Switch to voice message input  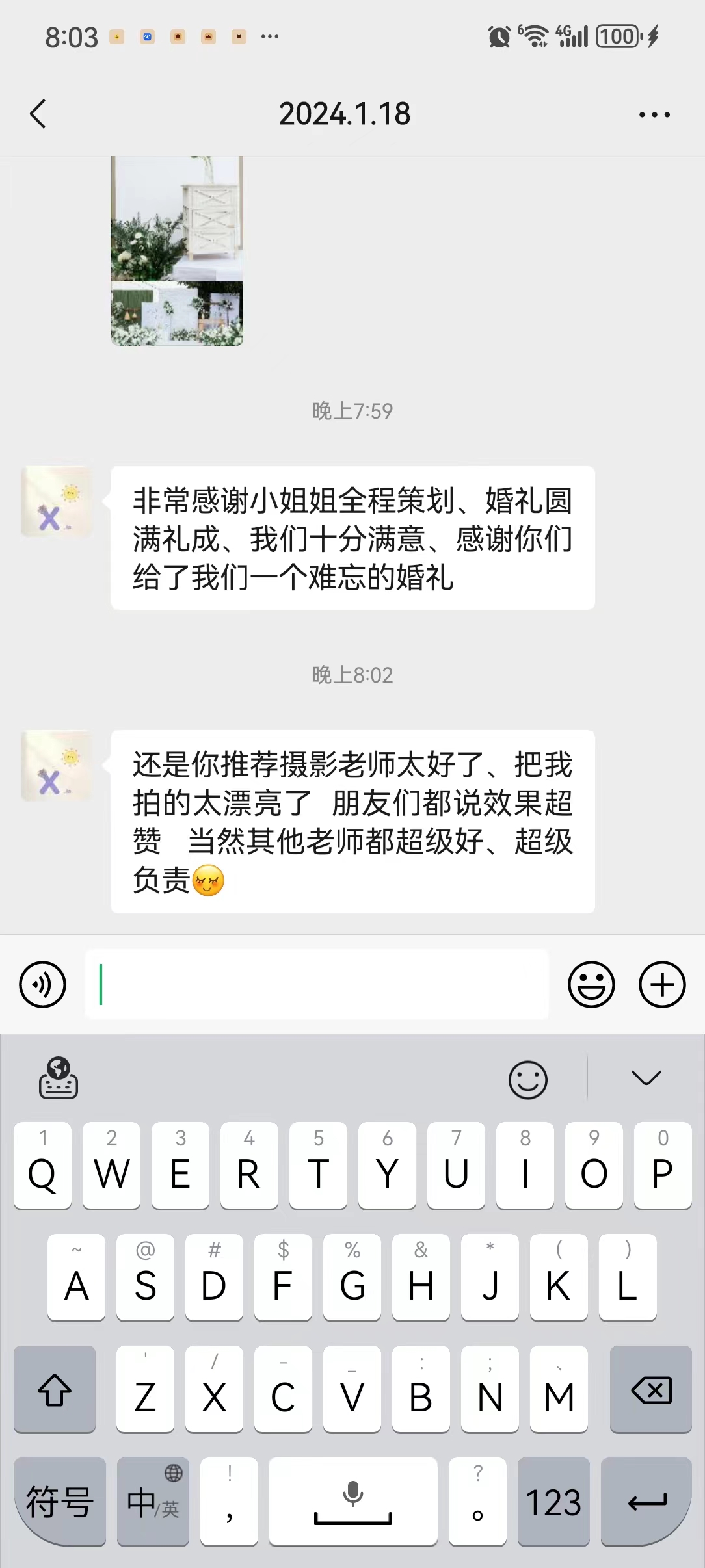coord(43,984)
